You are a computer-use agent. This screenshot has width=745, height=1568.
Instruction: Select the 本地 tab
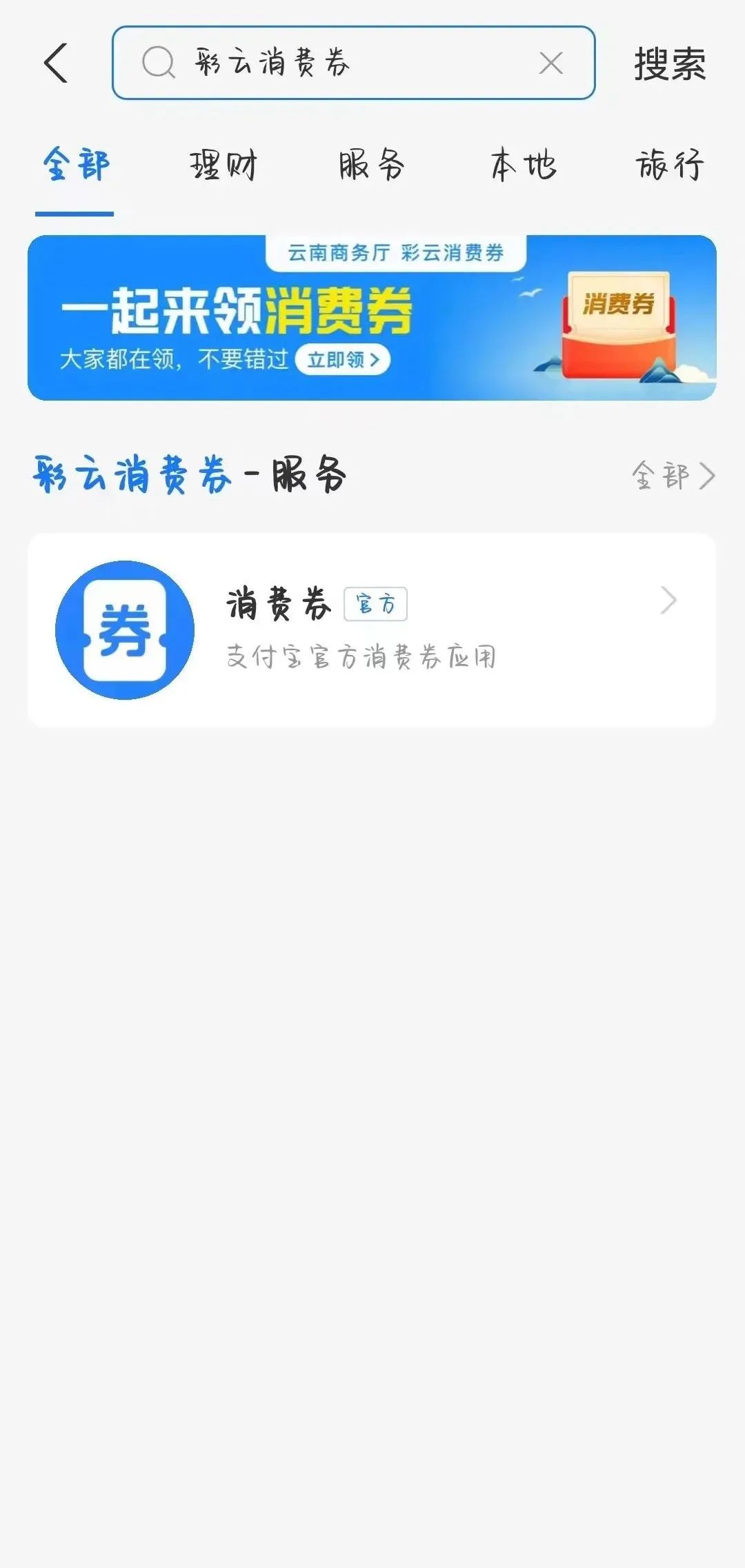point(521,165)
